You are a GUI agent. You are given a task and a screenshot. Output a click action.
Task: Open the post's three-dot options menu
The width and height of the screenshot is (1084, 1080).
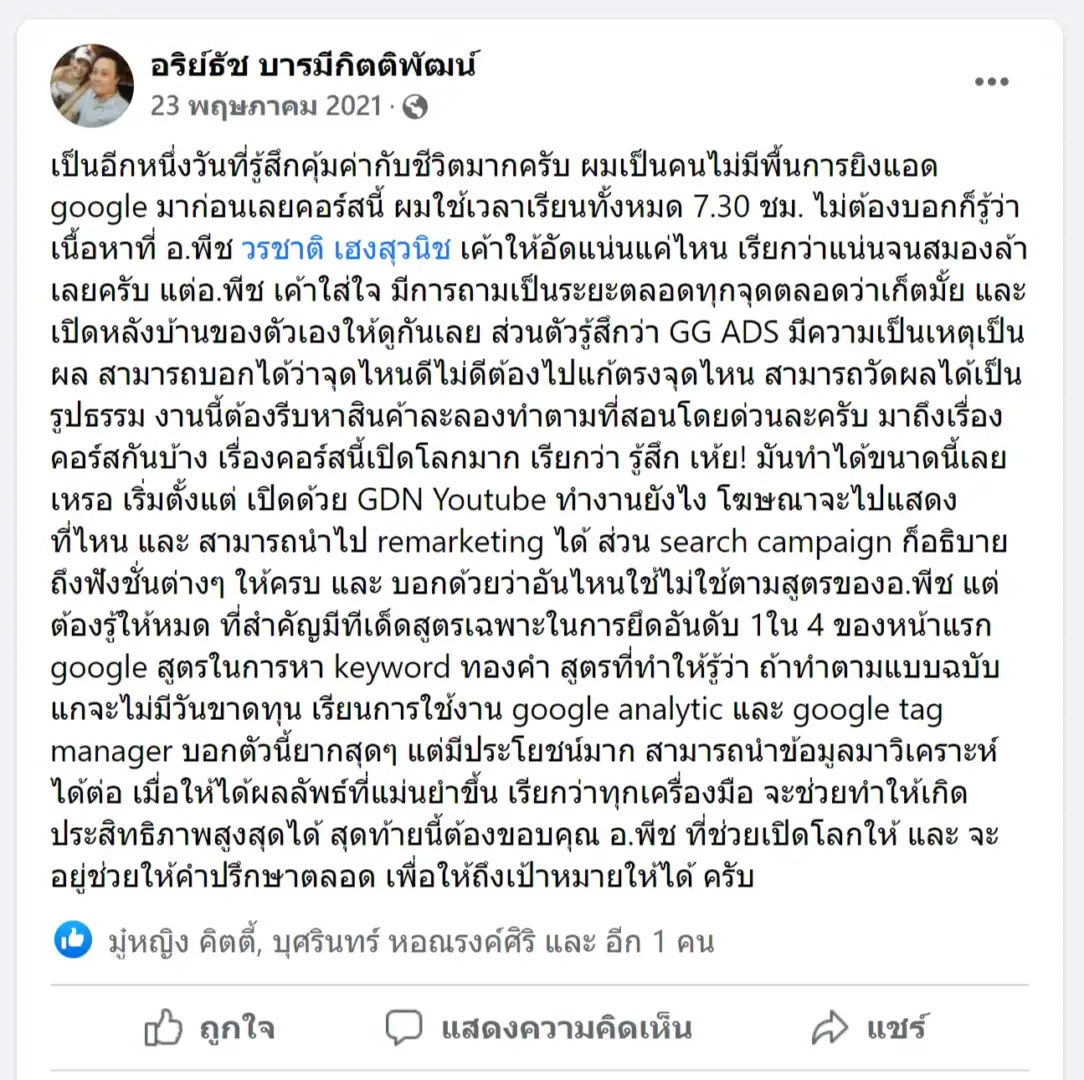point(991,83)
